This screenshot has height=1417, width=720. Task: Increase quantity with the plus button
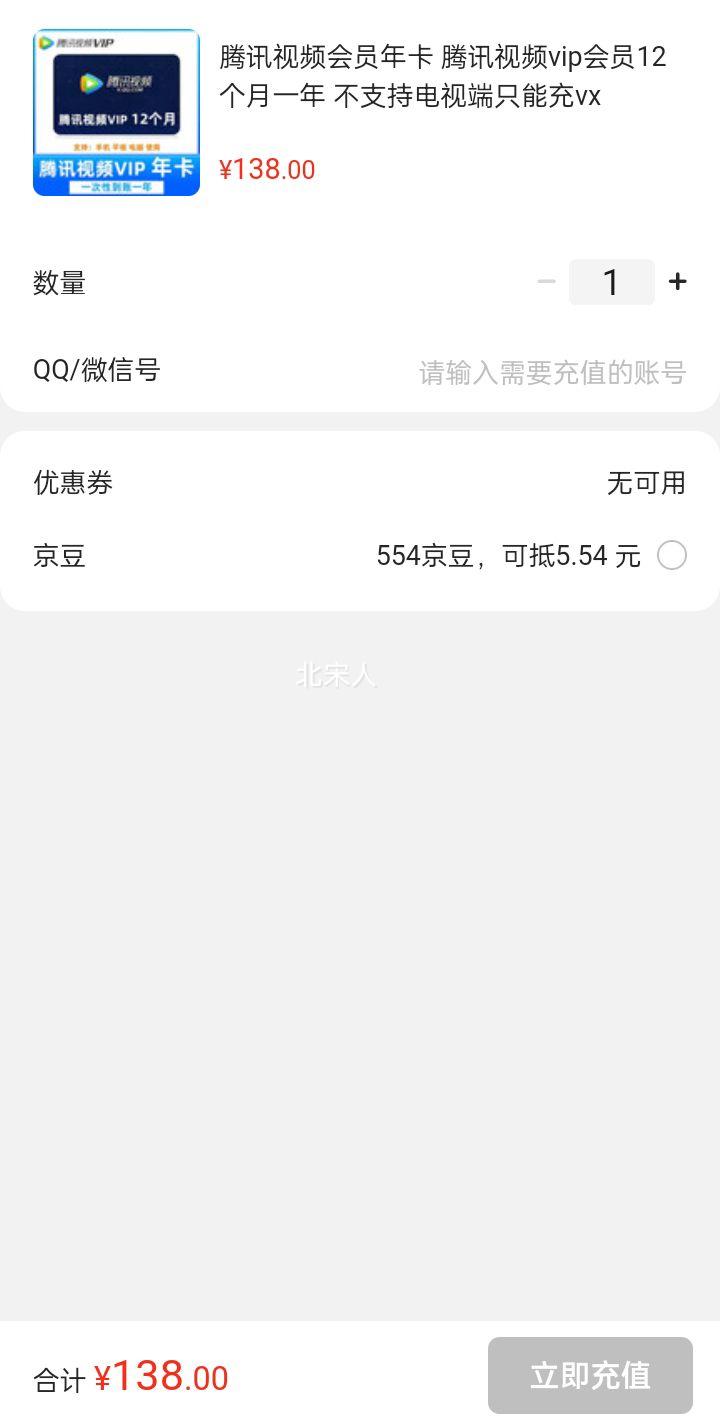coord(678,282)
